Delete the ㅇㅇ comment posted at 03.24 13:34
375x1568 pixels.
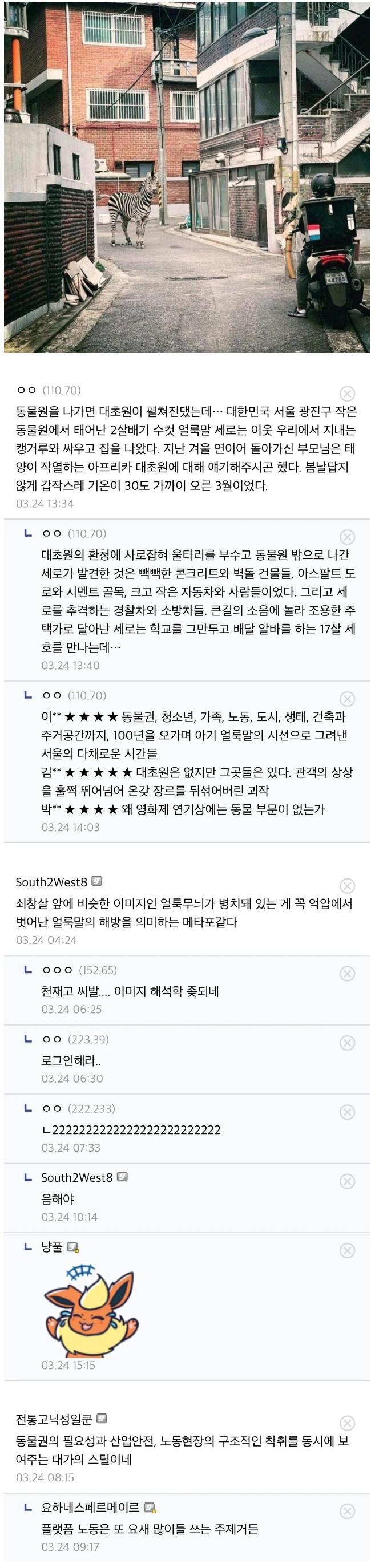tap(347, 393)
